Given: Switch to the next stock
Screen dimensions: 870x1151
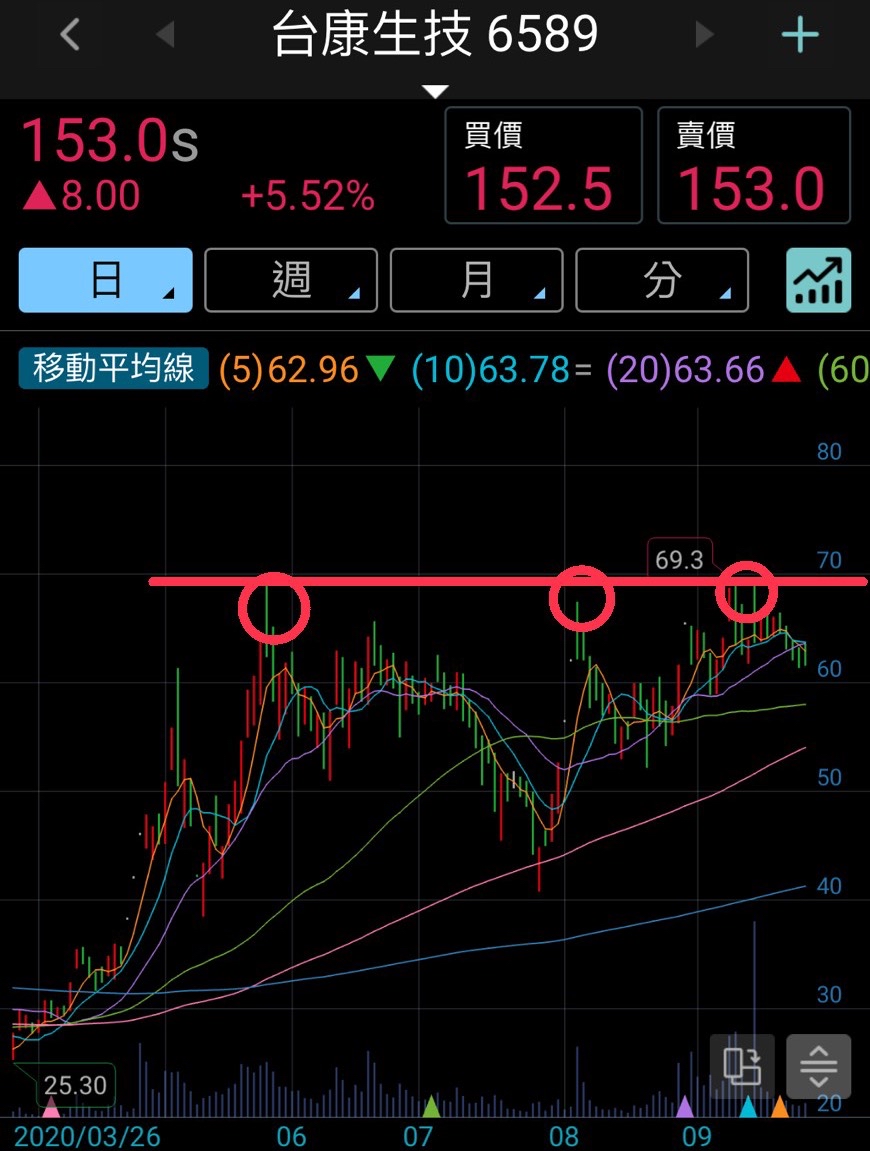Looking at the screenshot, I should coord(705,35).
